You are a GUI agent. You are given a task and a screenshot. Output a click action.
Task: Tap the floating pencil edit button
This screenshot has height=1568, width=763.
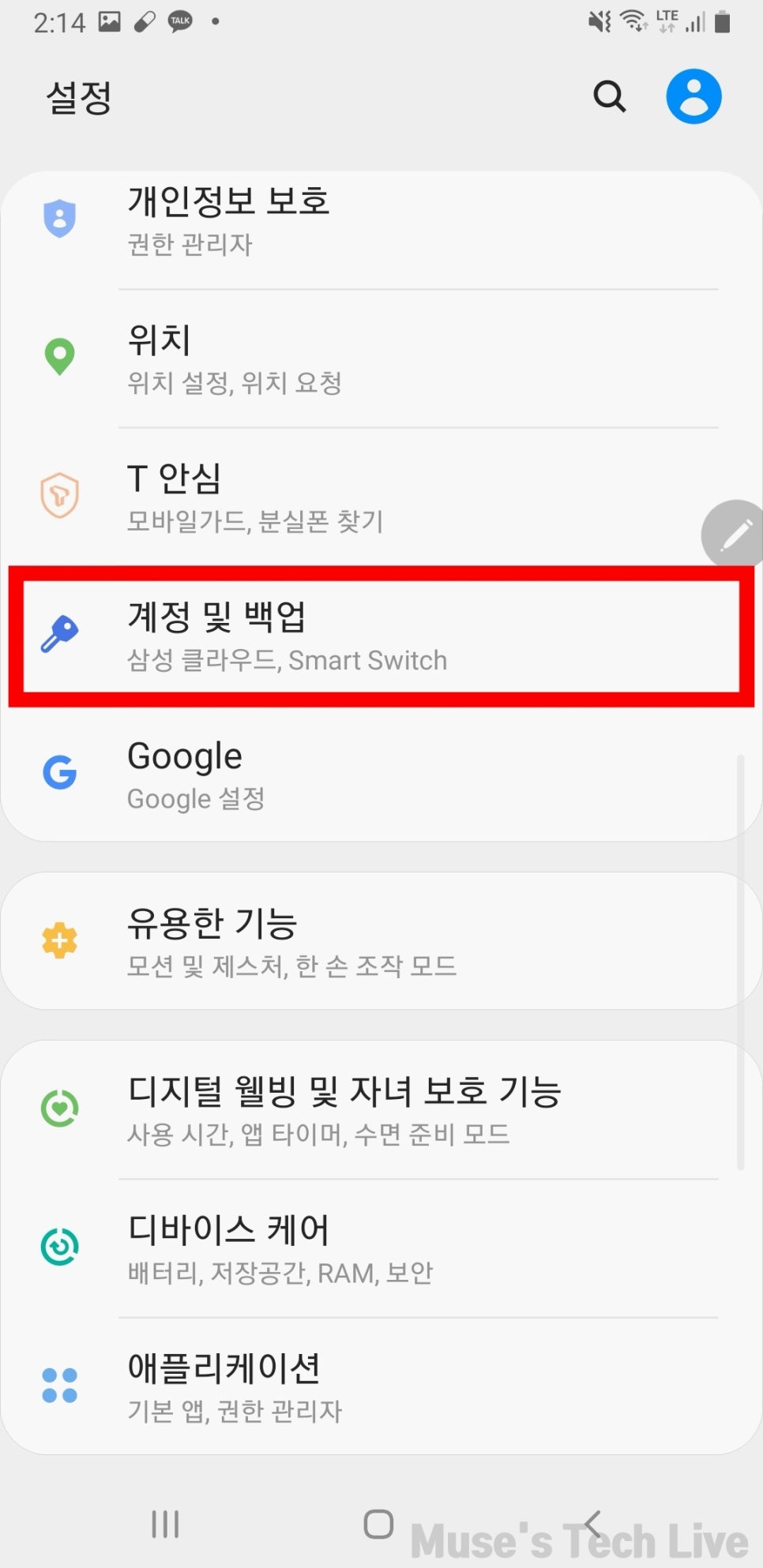pos(733,535)
